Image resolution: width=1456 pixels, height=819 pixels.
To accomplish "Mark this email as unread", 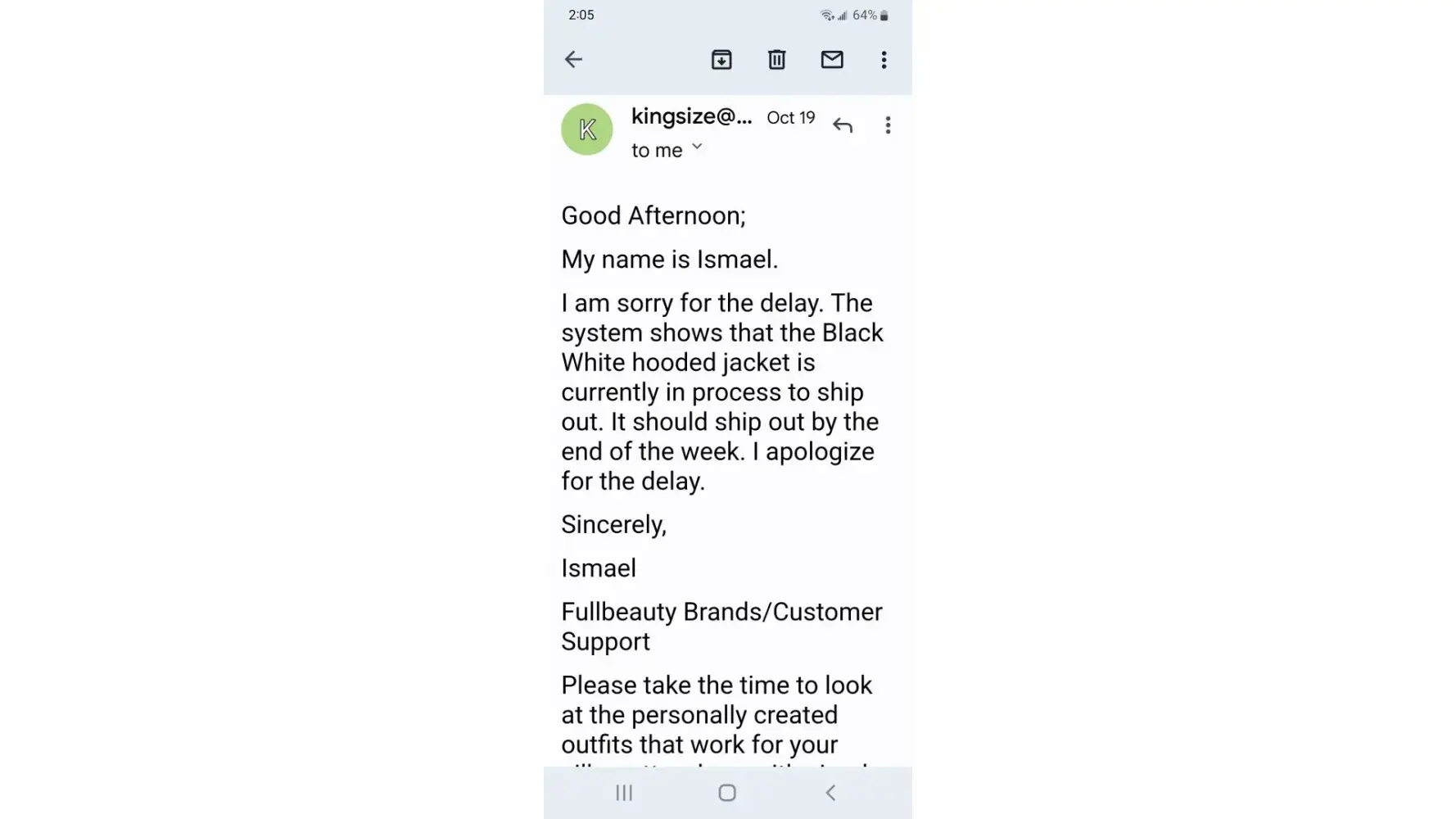I will tap(832, 60).
